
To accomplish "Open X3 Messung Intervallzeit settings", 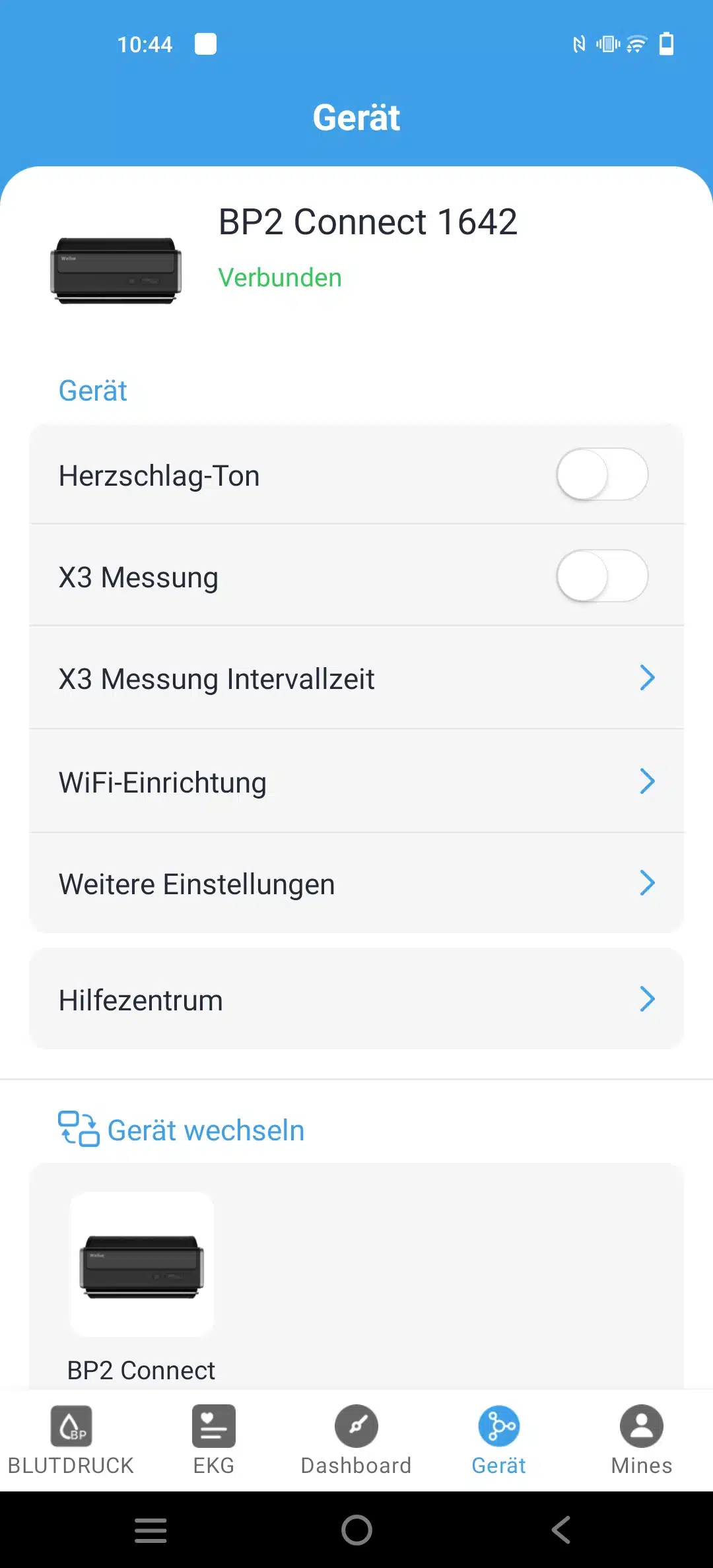I will [x=356, y=678].
